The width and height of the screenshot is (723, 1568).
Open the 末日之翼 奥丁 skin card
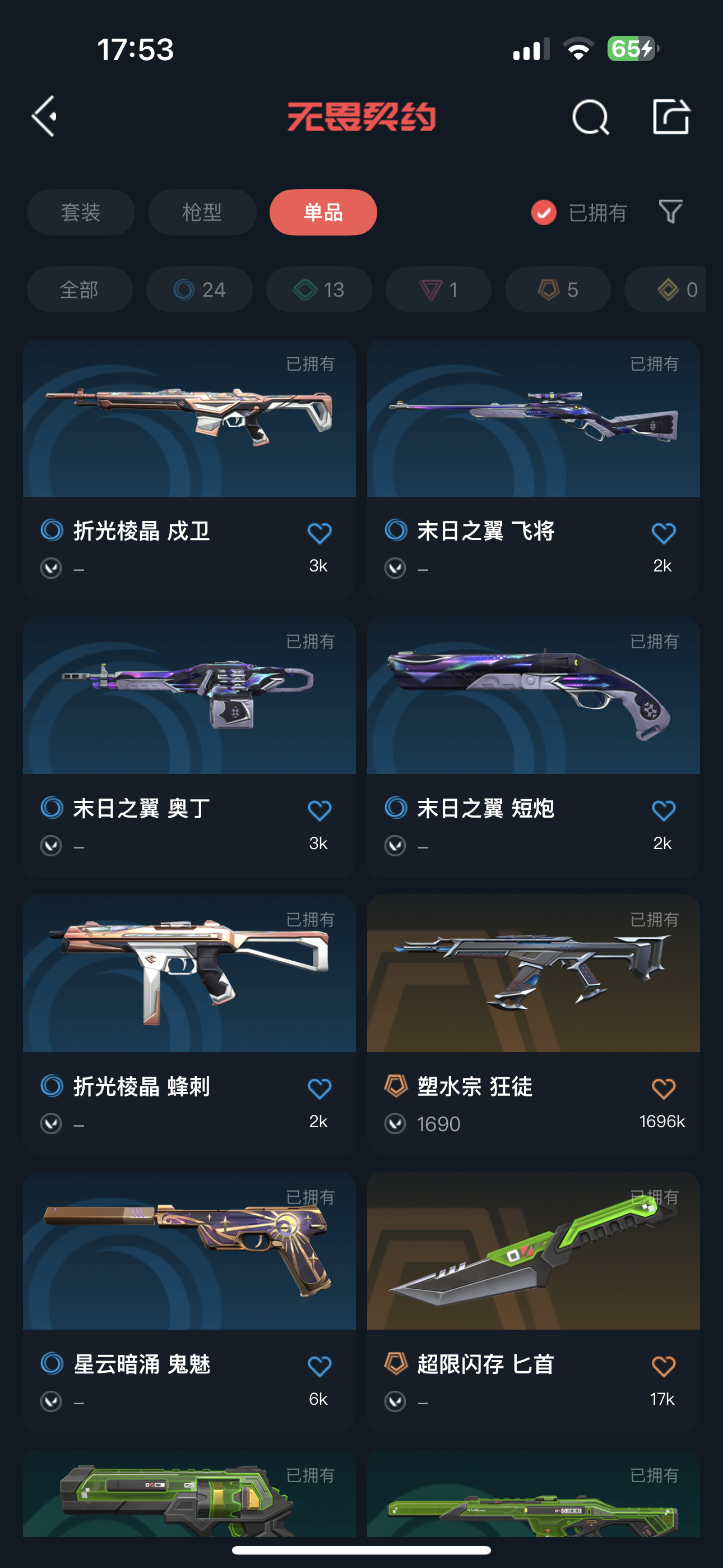tap(189, 746)
